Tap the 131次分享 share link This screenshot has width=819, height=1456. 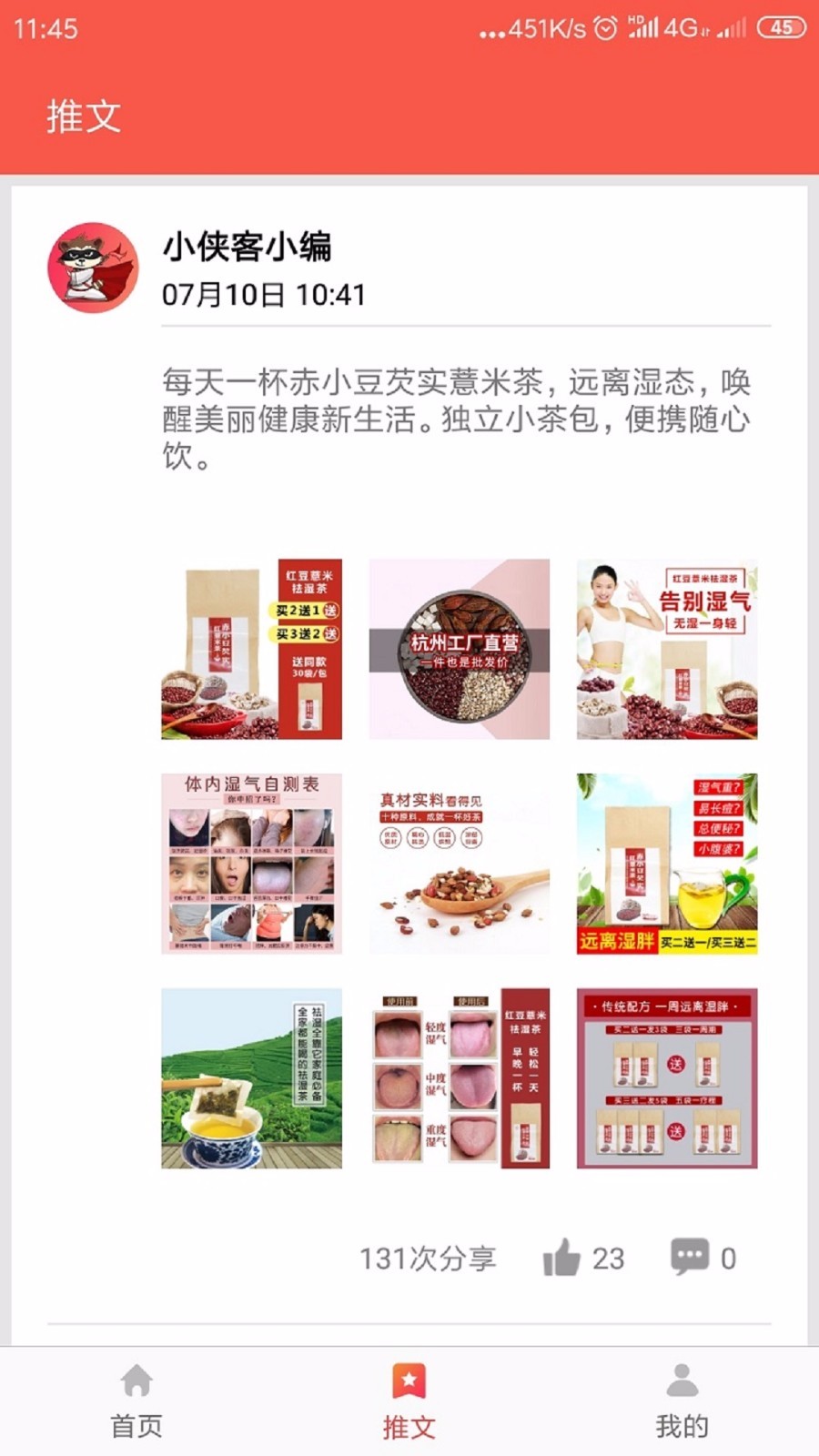(x=428, y=1259)
